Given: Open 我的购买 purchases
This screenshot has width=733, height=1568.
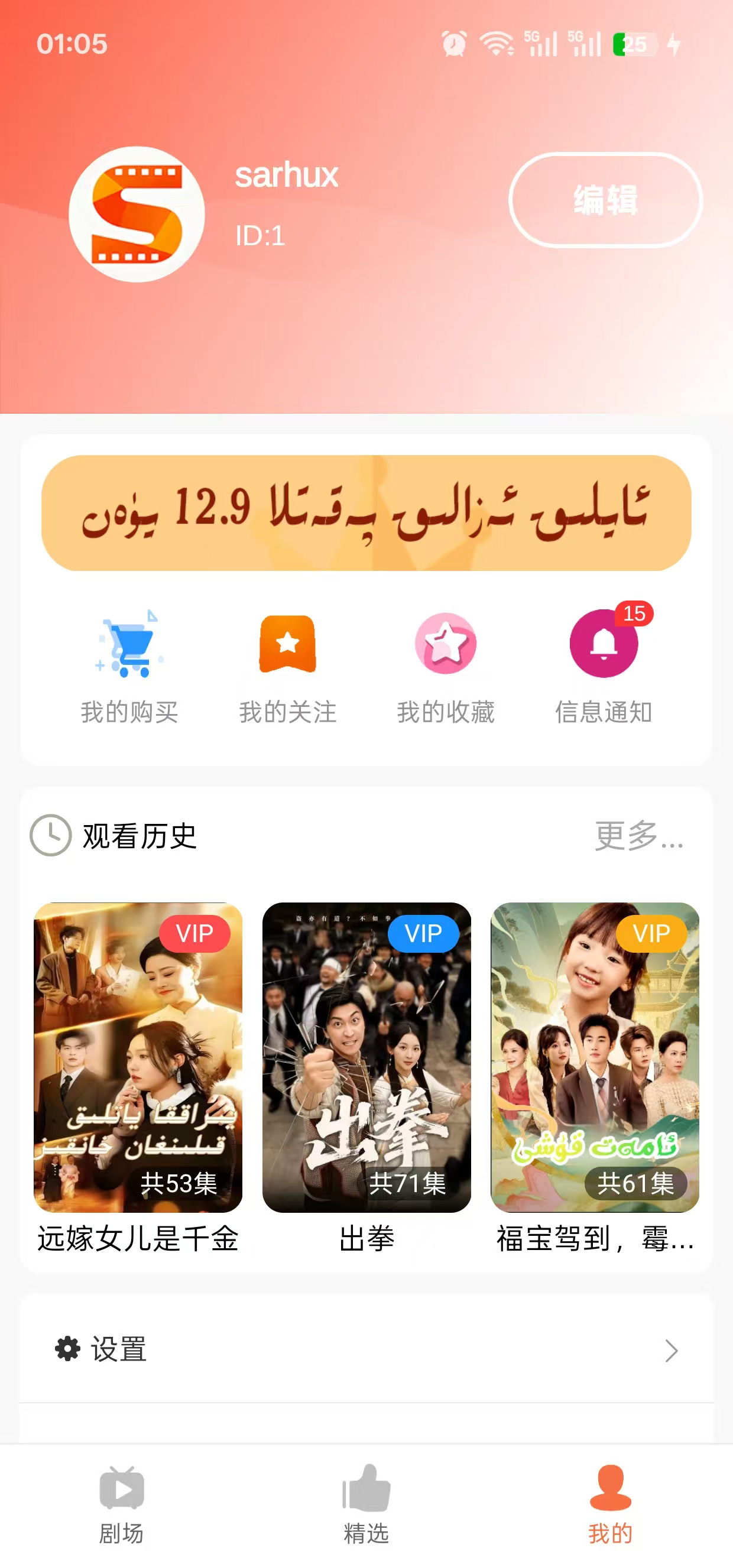Looking at the screenshot, I should 129,666.
